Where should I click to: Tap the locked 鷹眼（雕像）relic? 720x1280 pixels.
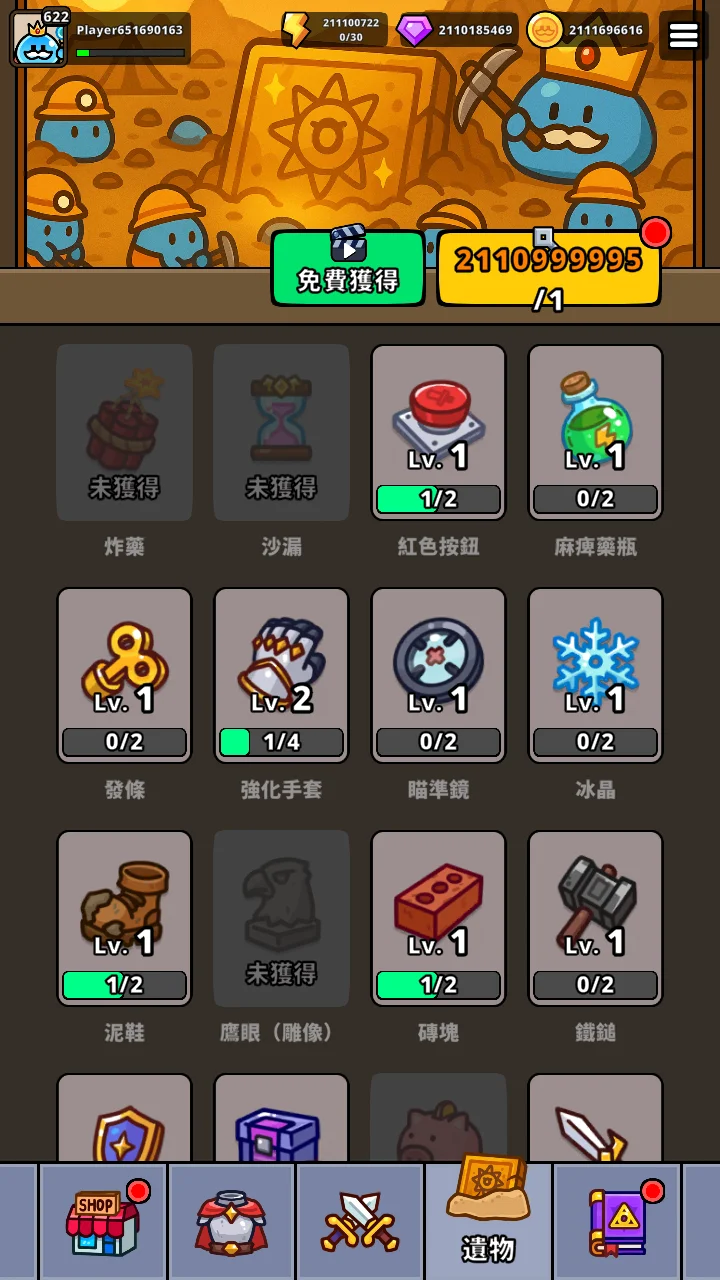(281, 918)
